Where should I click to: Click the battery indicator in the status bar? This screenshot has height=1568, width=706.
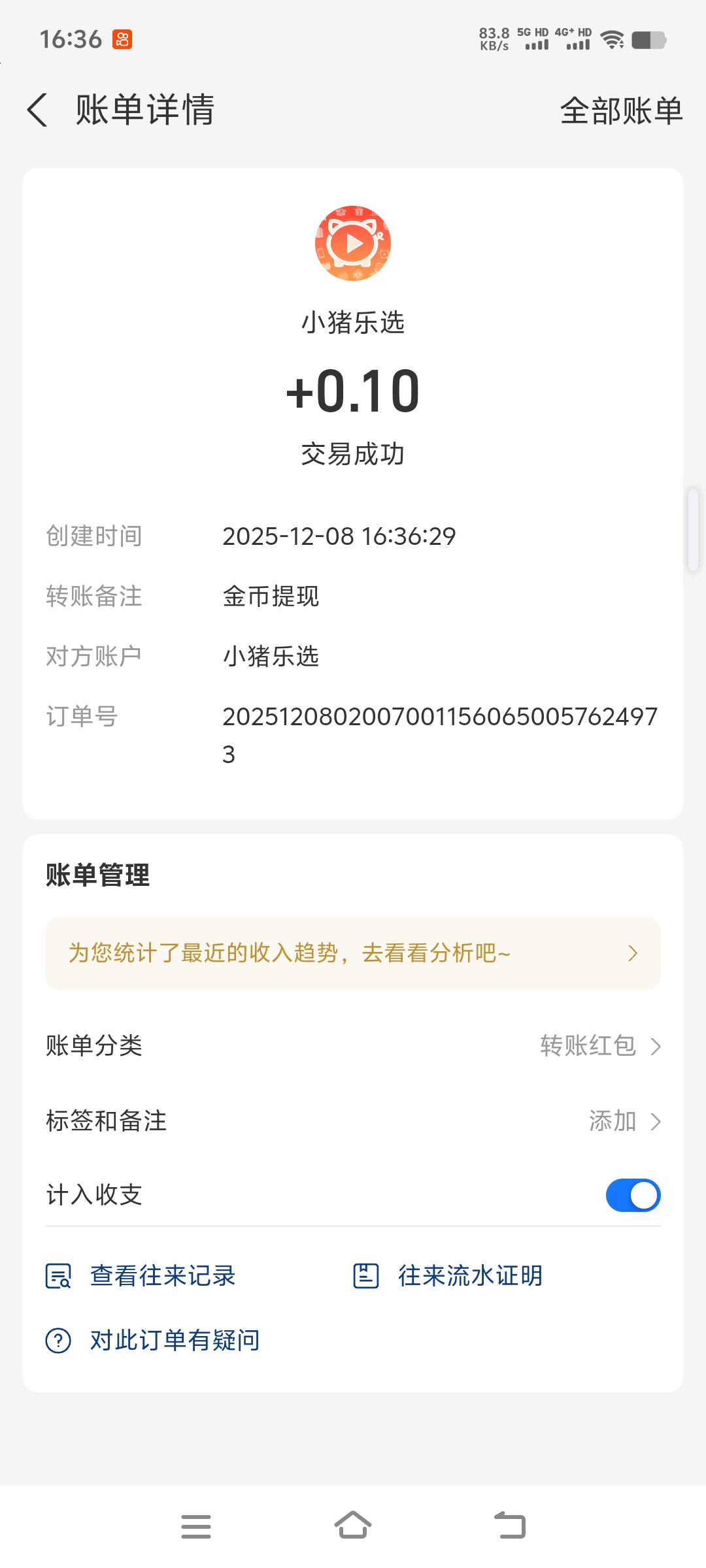647,39
